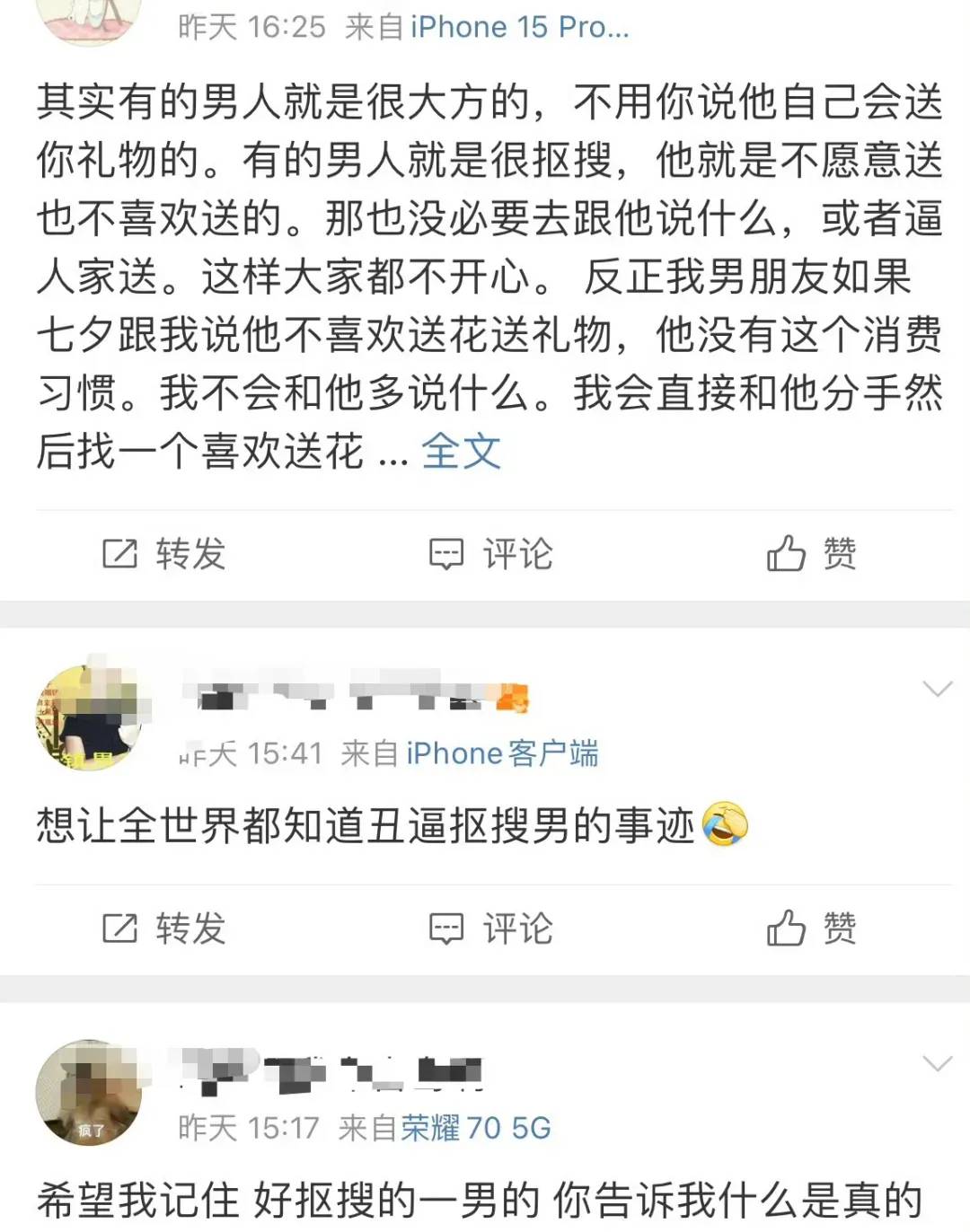The width and height of the screenshot is (970, 1232).
Task: Click the thumbs-up like icon on the first post
Action: click(785, 554)
